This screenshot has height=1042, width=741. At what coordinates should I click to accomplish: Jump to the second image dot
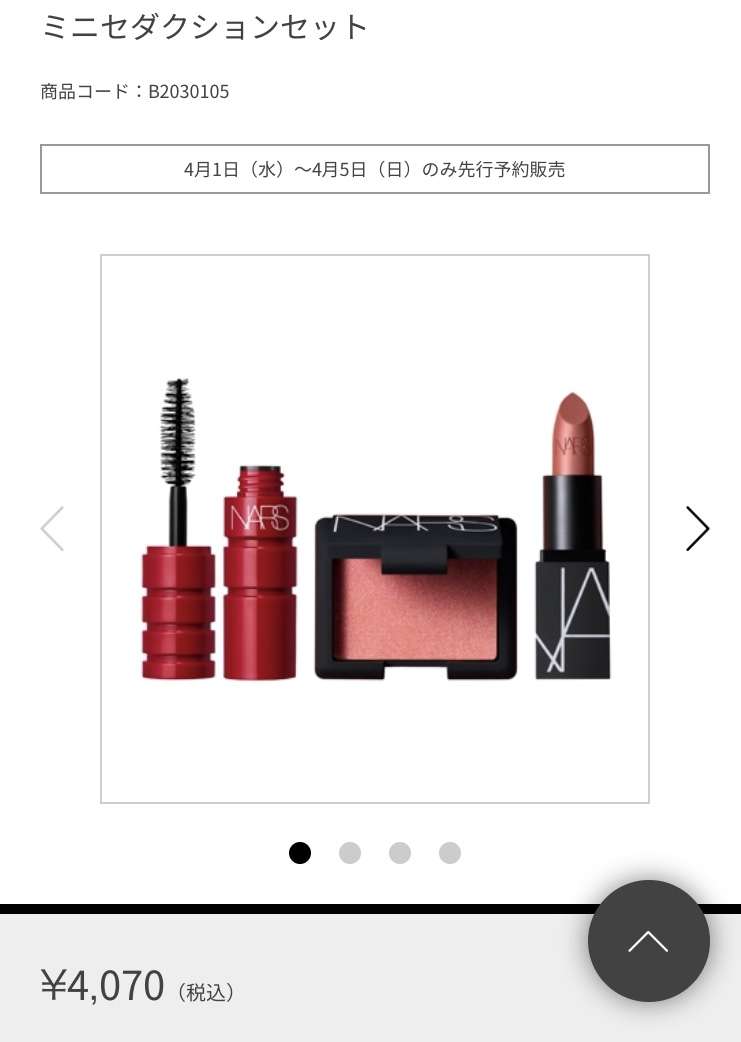[x=350, y=853]
